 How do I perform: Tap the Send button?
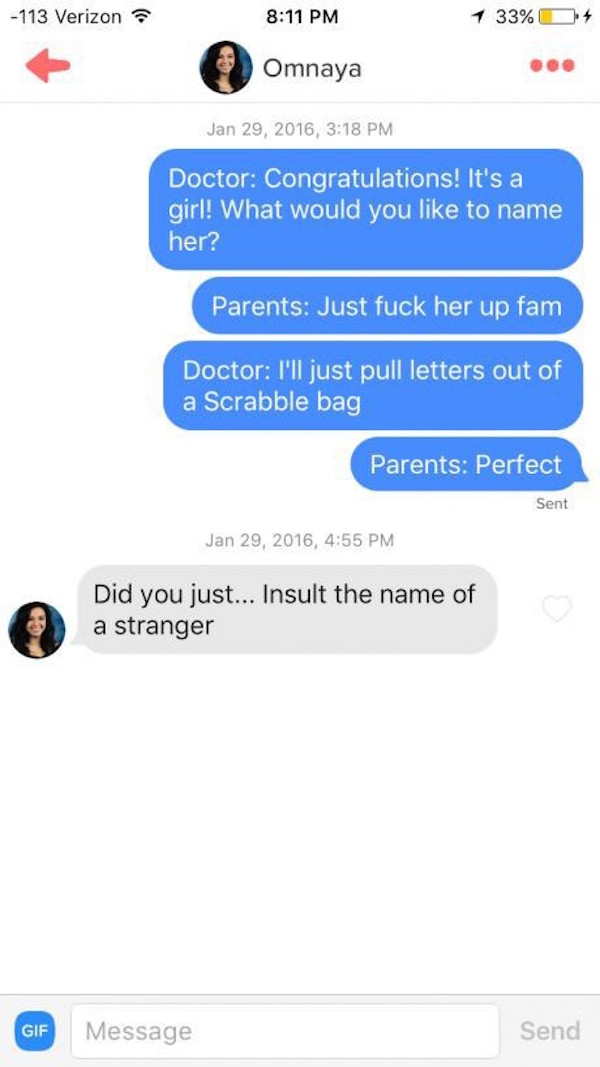[550, 1031]
